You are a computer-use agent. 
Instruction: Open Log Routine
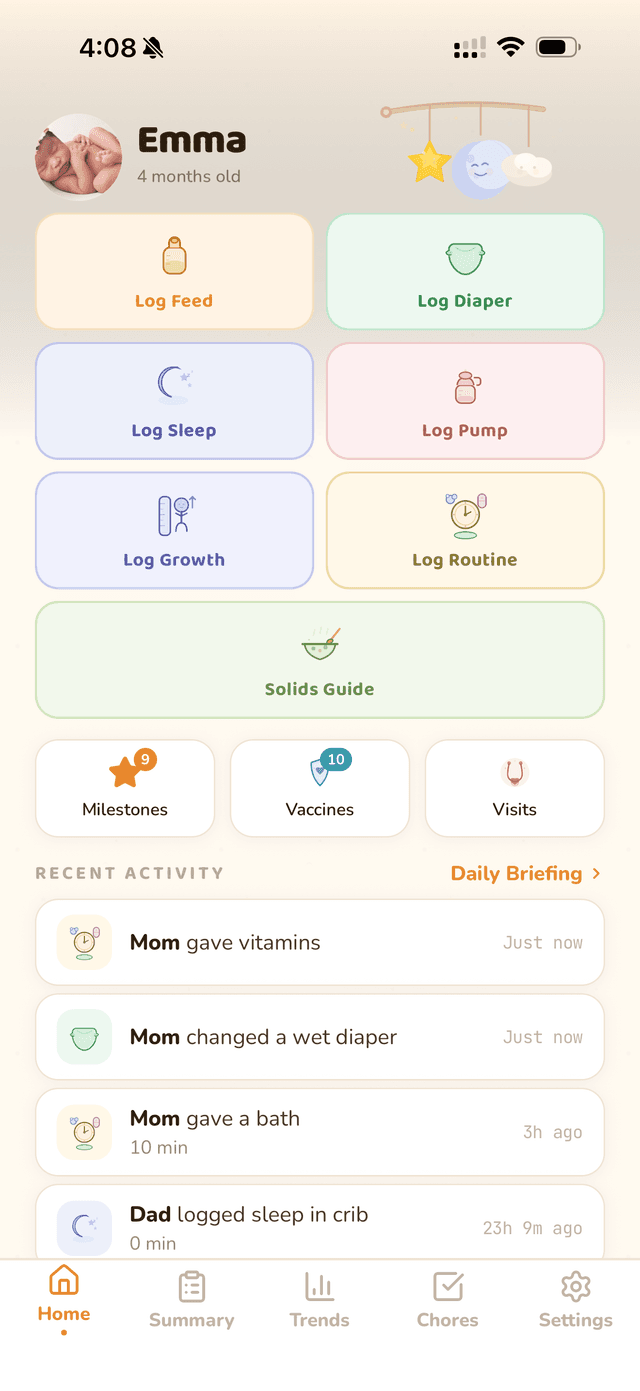[465, 530]
